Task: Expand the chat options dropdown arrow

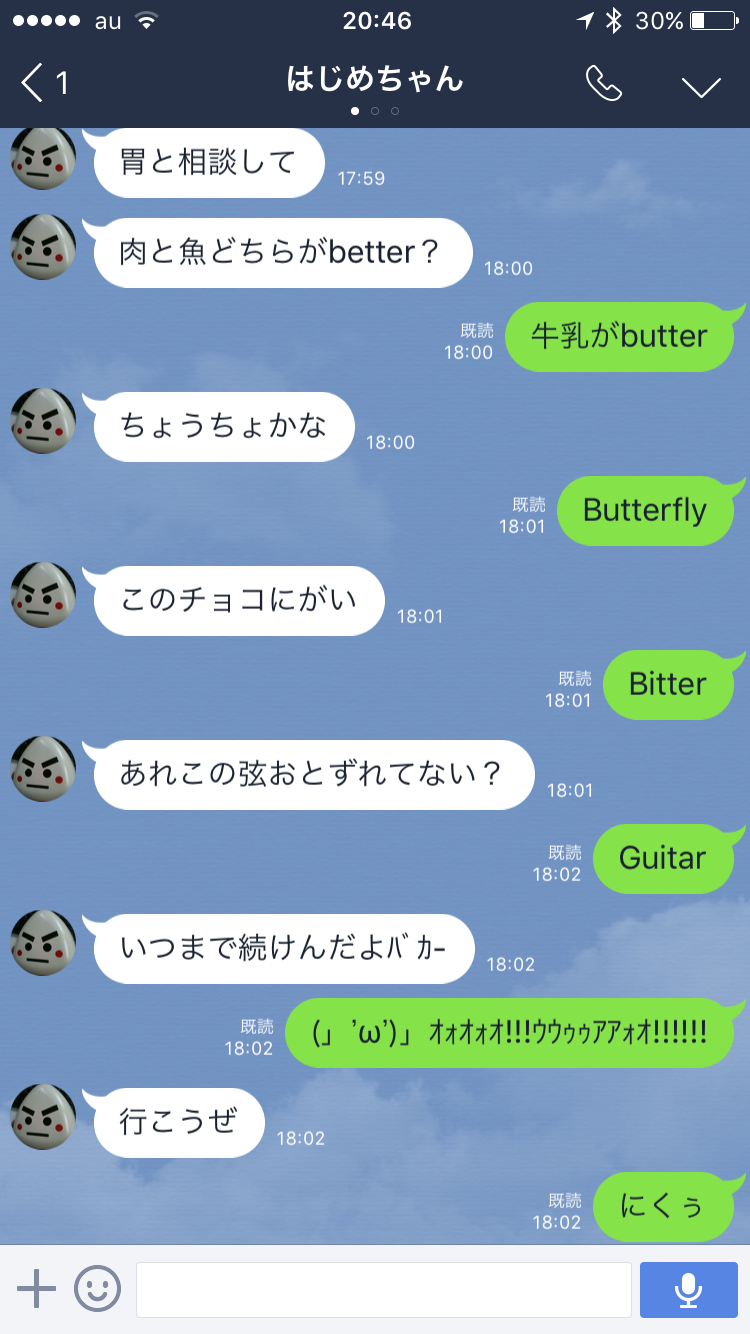Action: [x=701, y=86]
